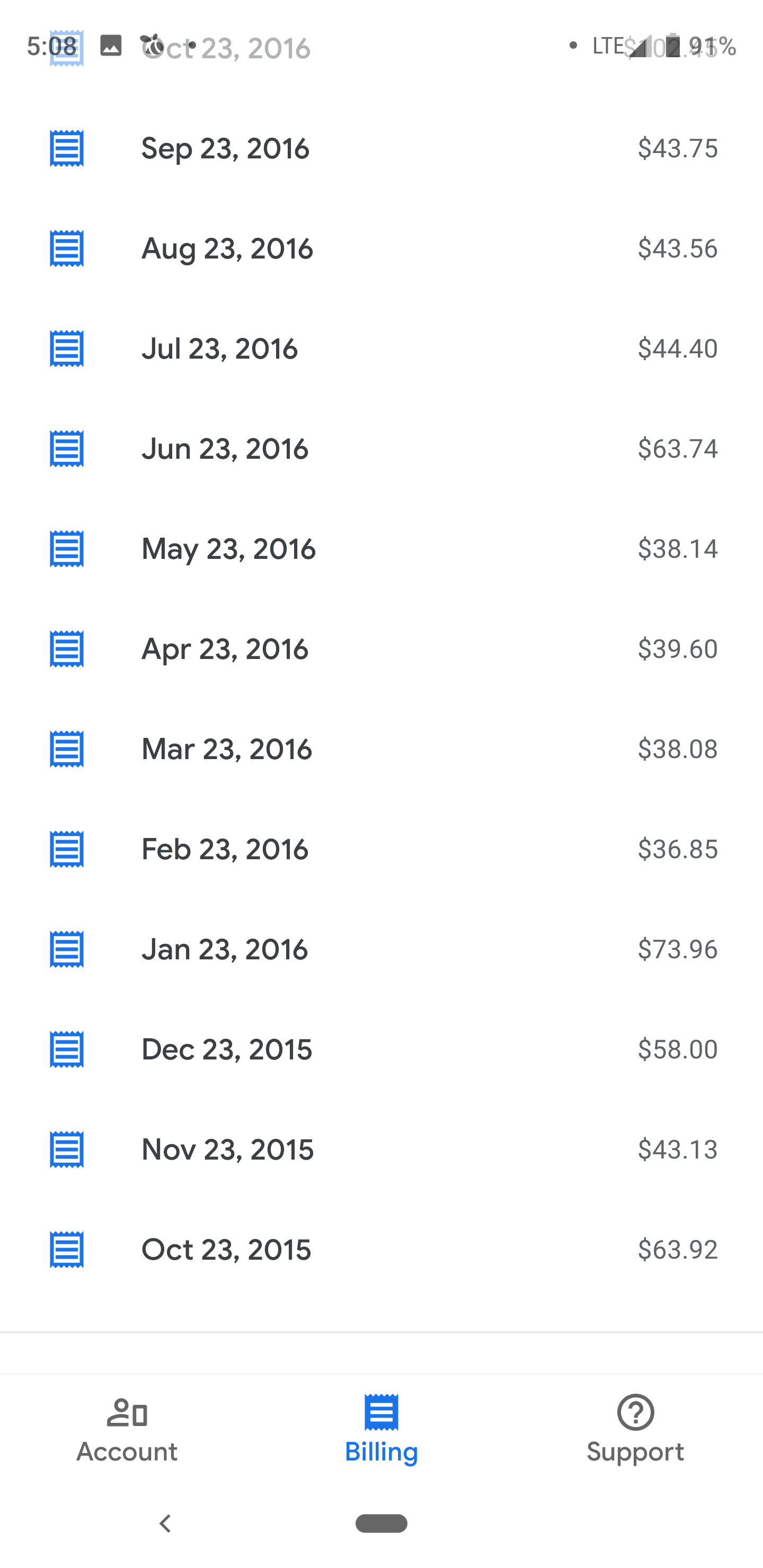This screenshot has height=1568, width=763.
Task: View the Dec 23, 2015 bill
Action: click(x=381, y=1049)
